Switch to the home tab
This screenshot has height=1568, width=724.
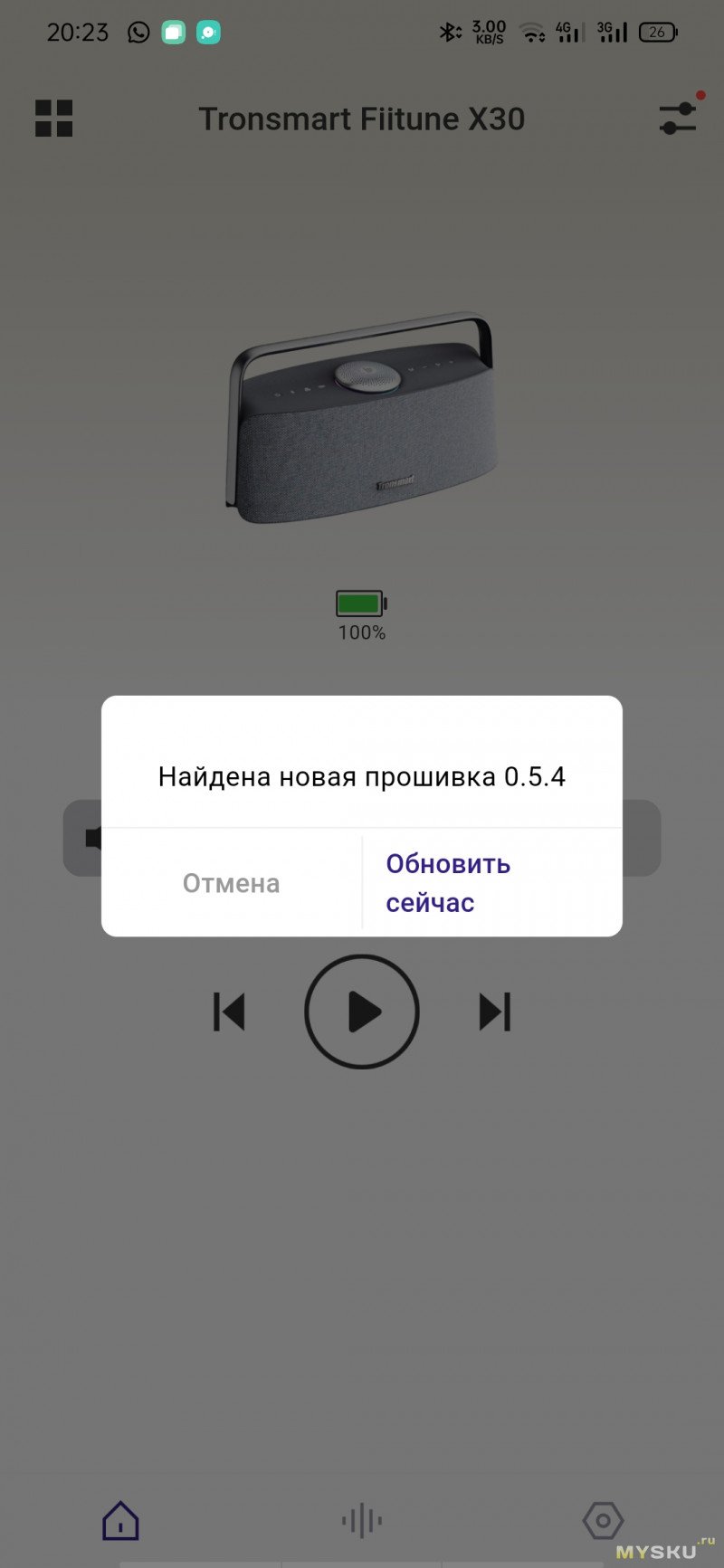click(120, 1521)
